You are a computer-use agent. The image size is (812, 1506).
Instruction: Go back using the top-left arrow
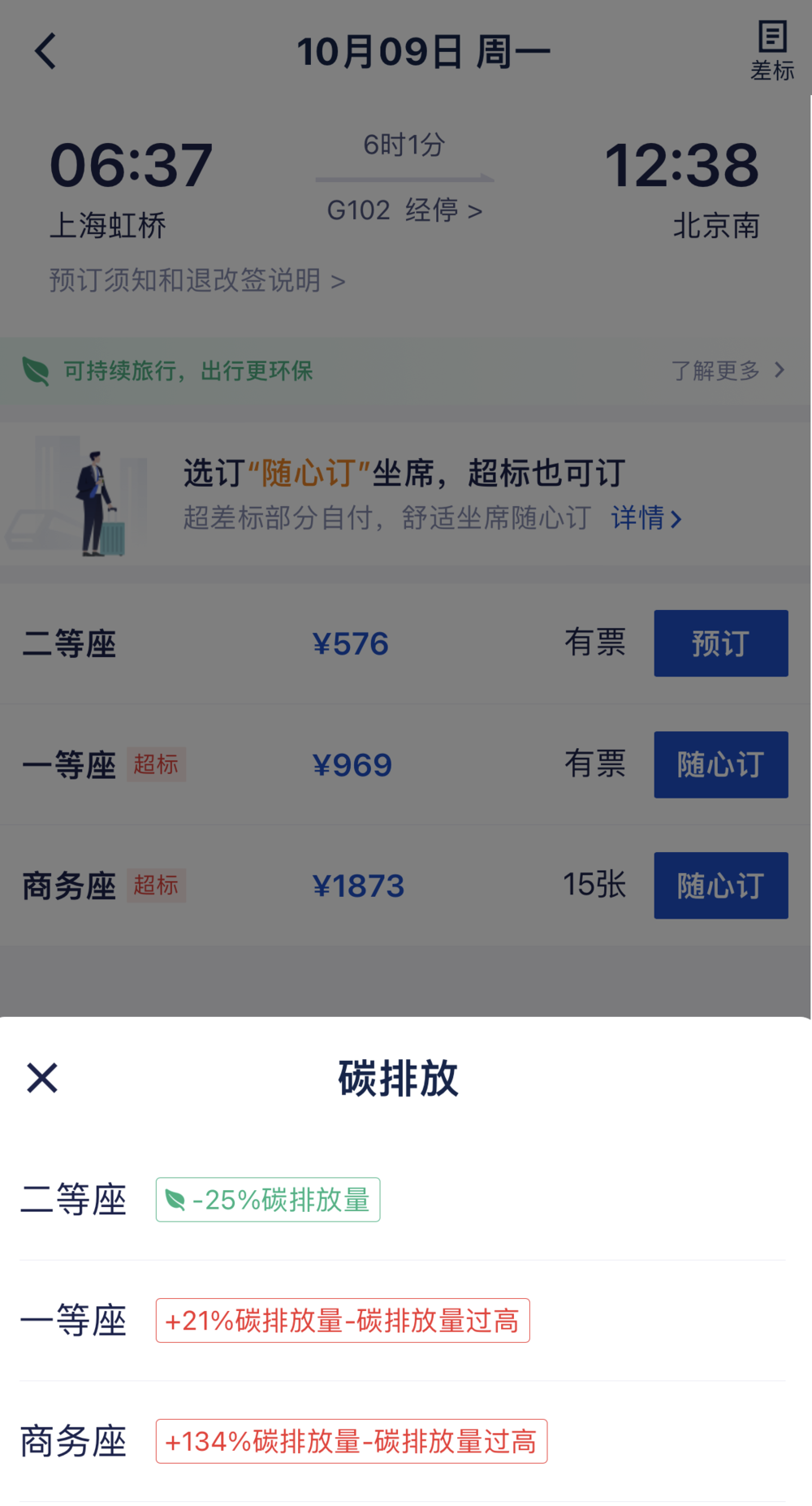pos(45,51)
